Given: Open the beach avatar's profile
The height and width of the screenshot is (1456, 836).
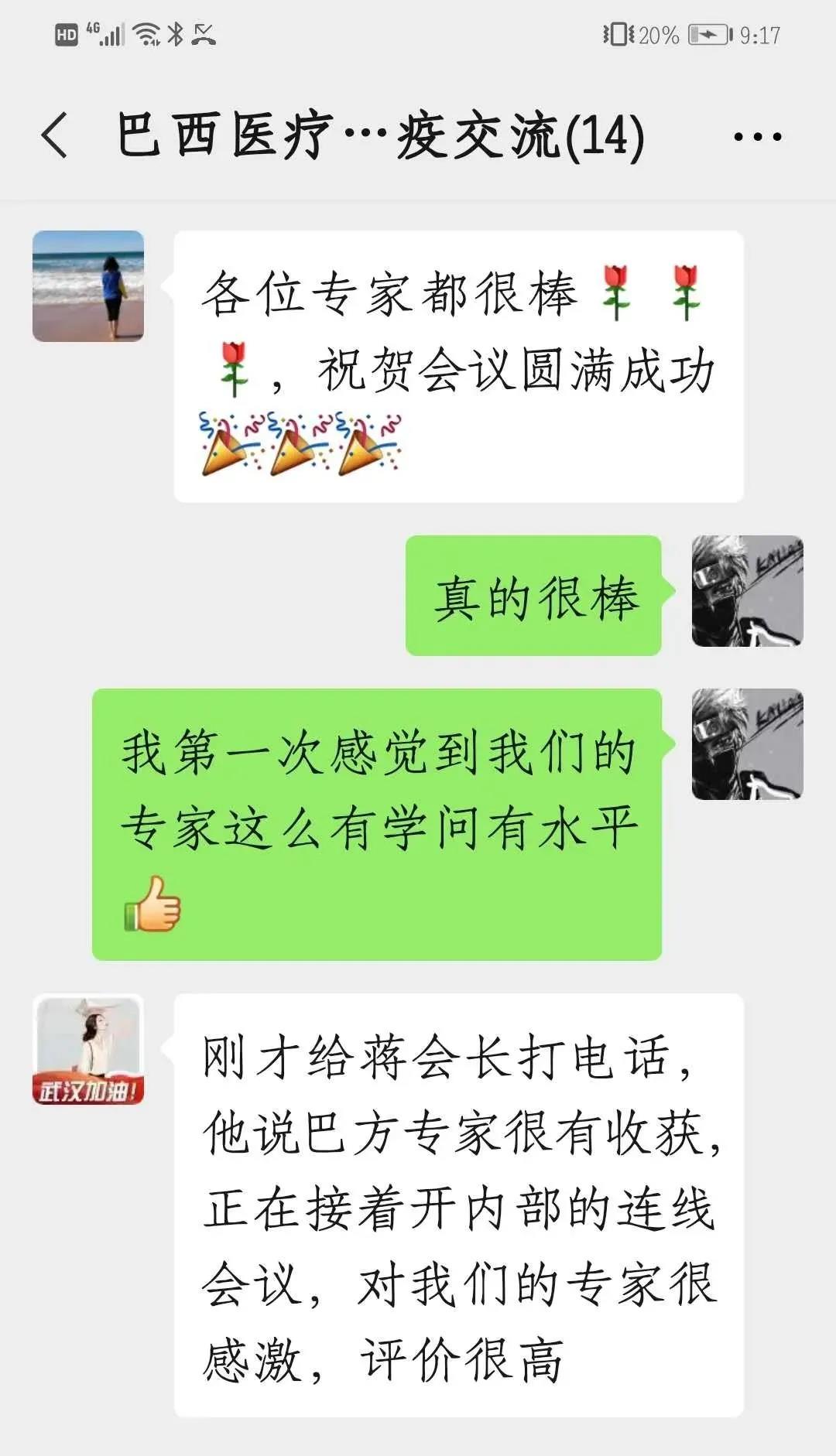Looking at the screenshot, I should click(88, 286).
